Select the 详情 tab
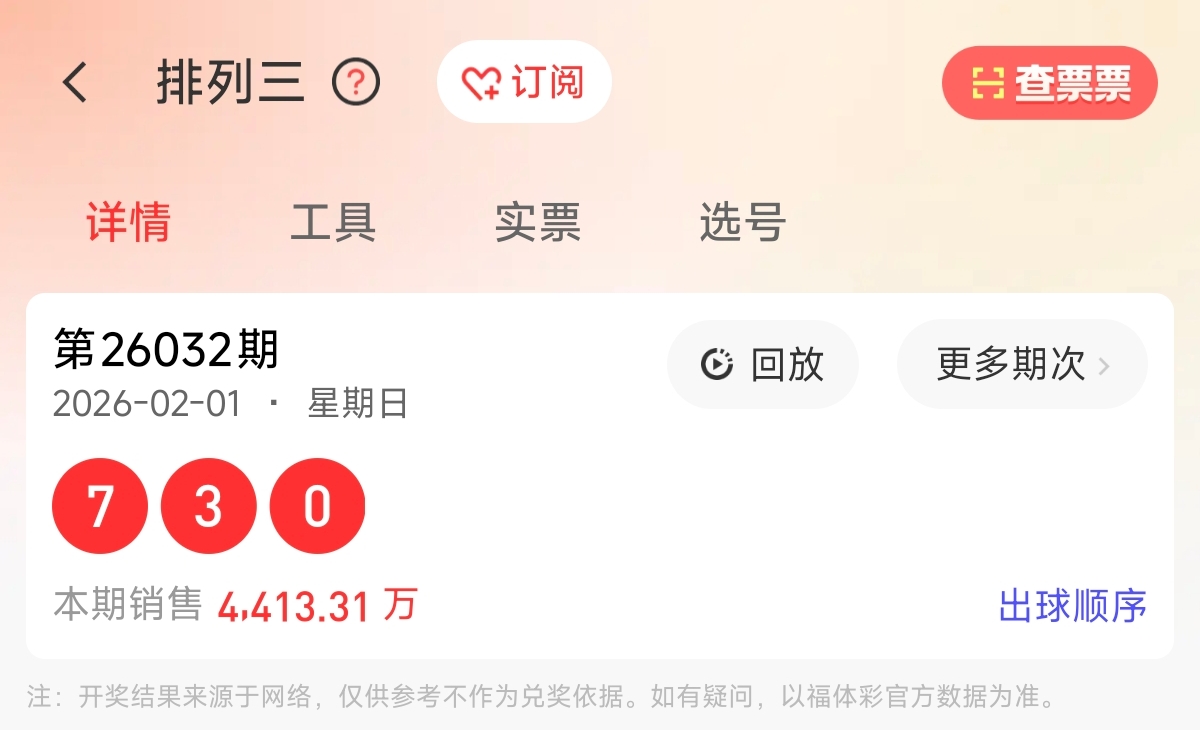1200x730 pixels. point(128,222)
